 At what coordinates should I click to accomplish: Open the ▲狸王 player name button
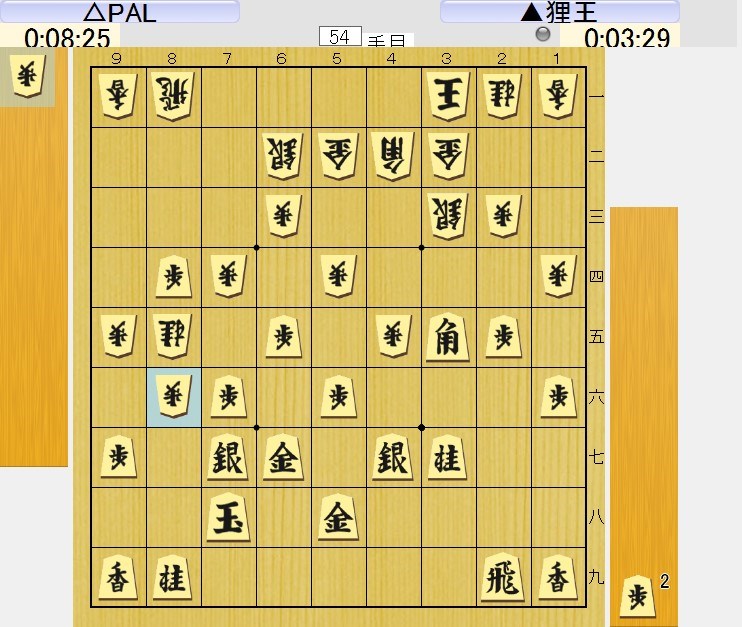click(x=559, y=12)
